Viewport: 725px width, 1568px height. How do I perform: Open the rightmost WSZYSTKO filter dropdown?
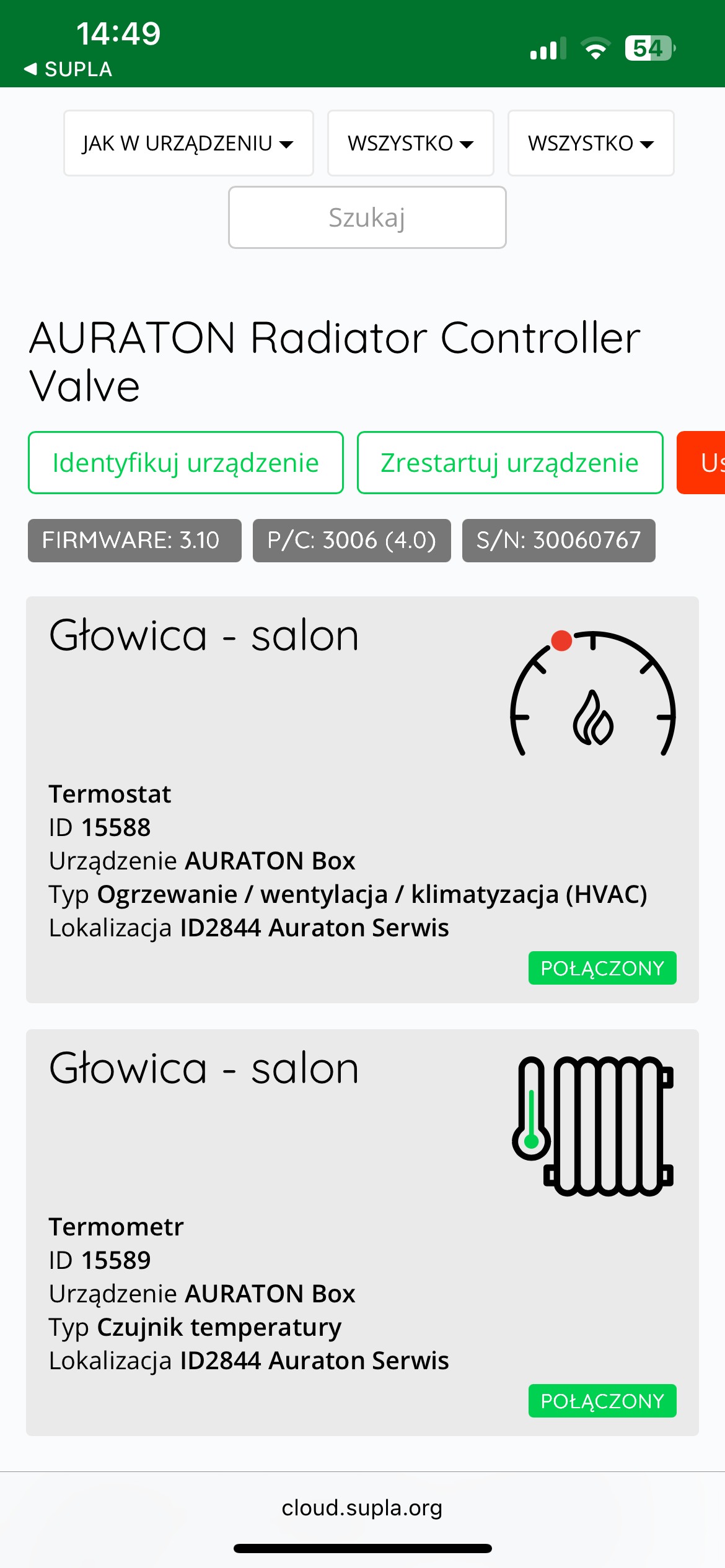tap(591, 143)
